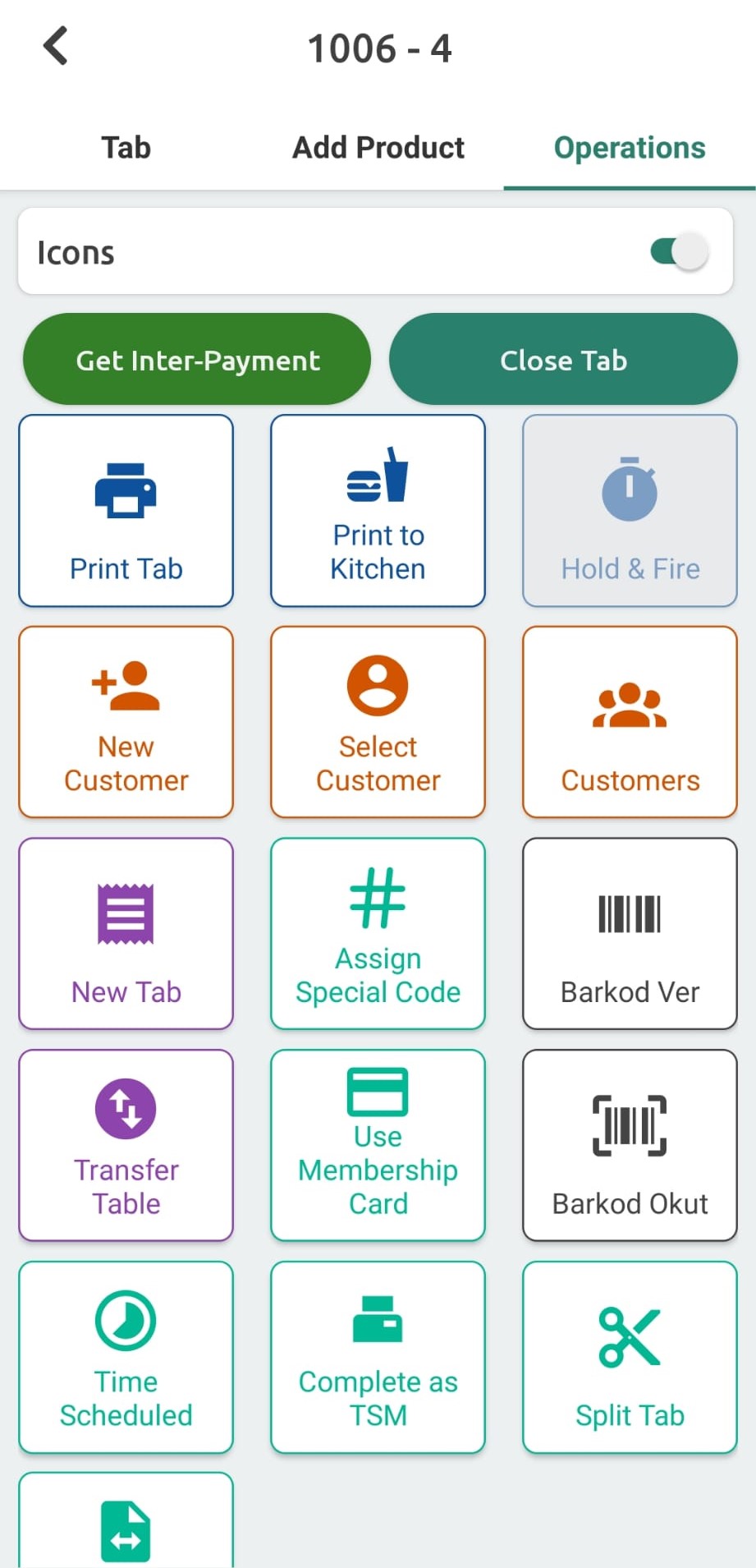Close the tab with Close Tab
Screen dimensions: 756x1568
[563, 360]
